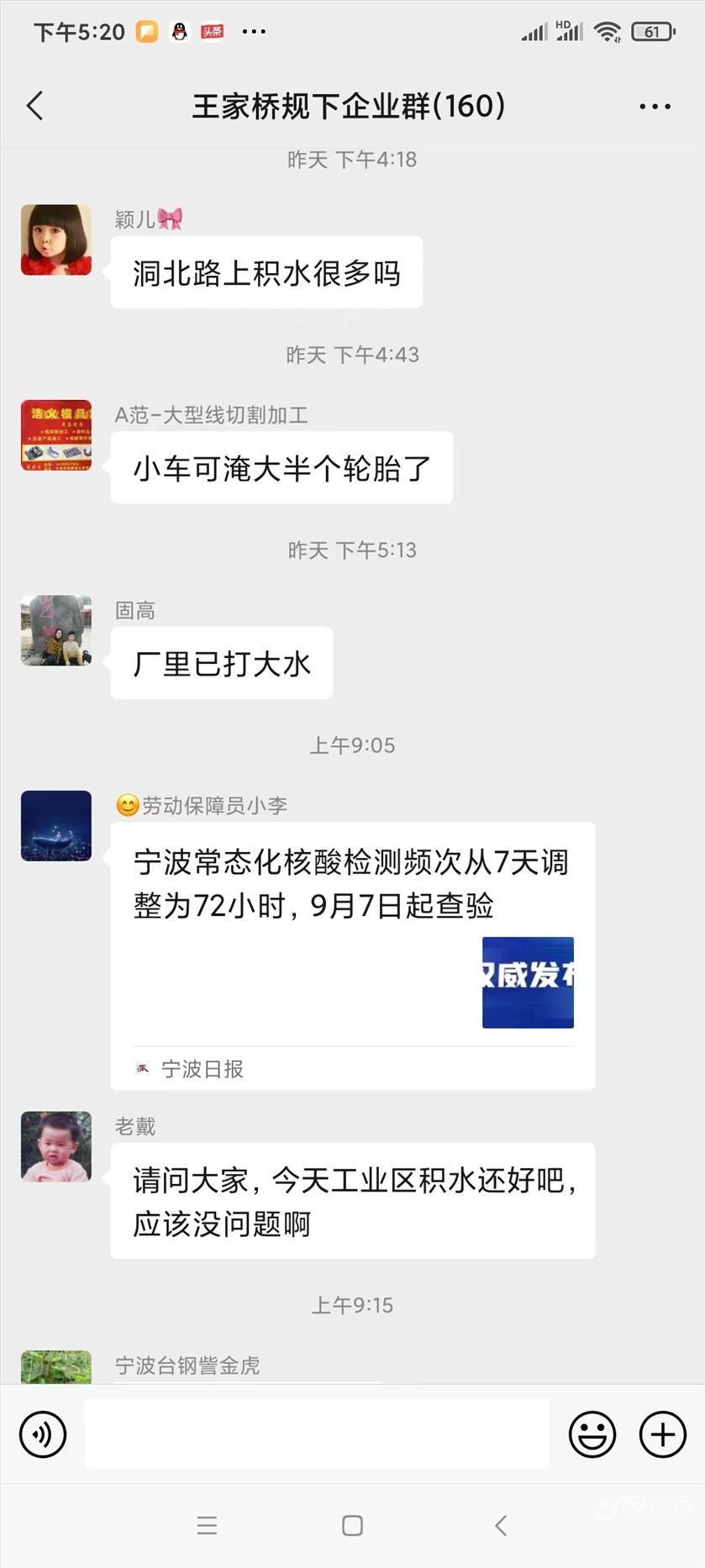View 固高's profile picture
The width and height of the screenshot is (705, 1568).
pos(56,631)
